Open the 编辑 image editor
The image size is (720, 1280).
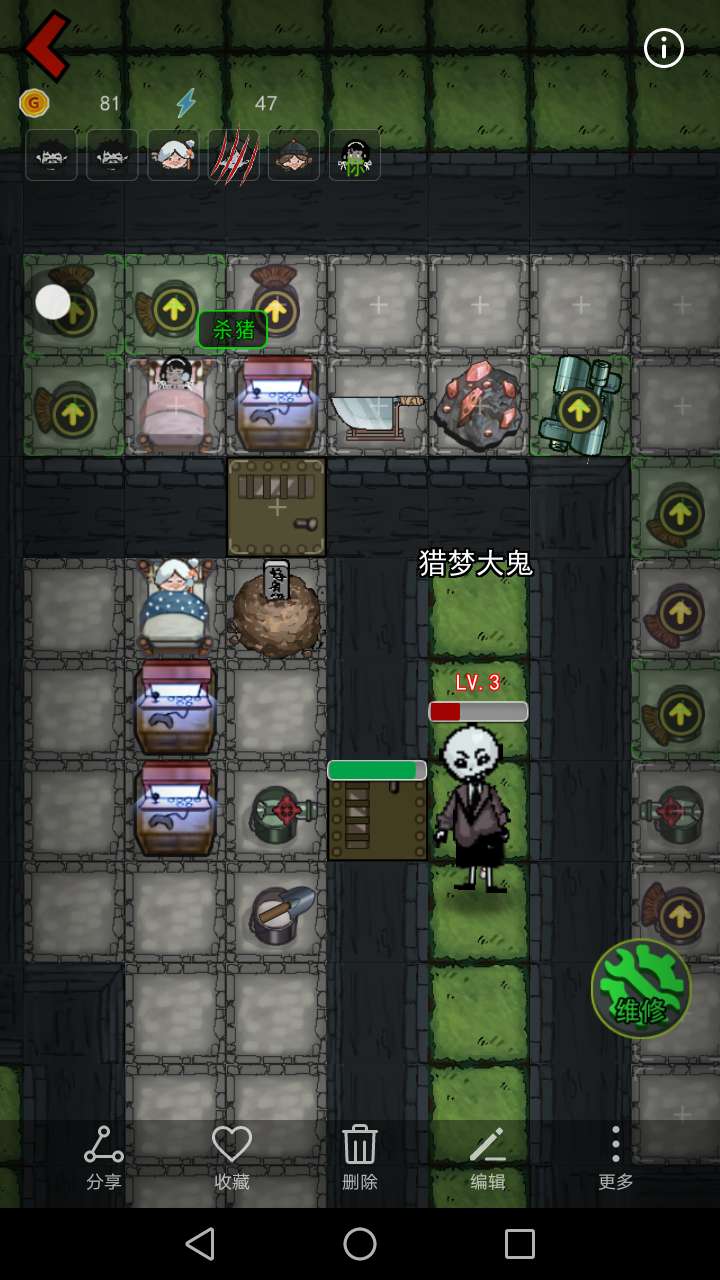pyautogui.click(x=488, y=1158)
